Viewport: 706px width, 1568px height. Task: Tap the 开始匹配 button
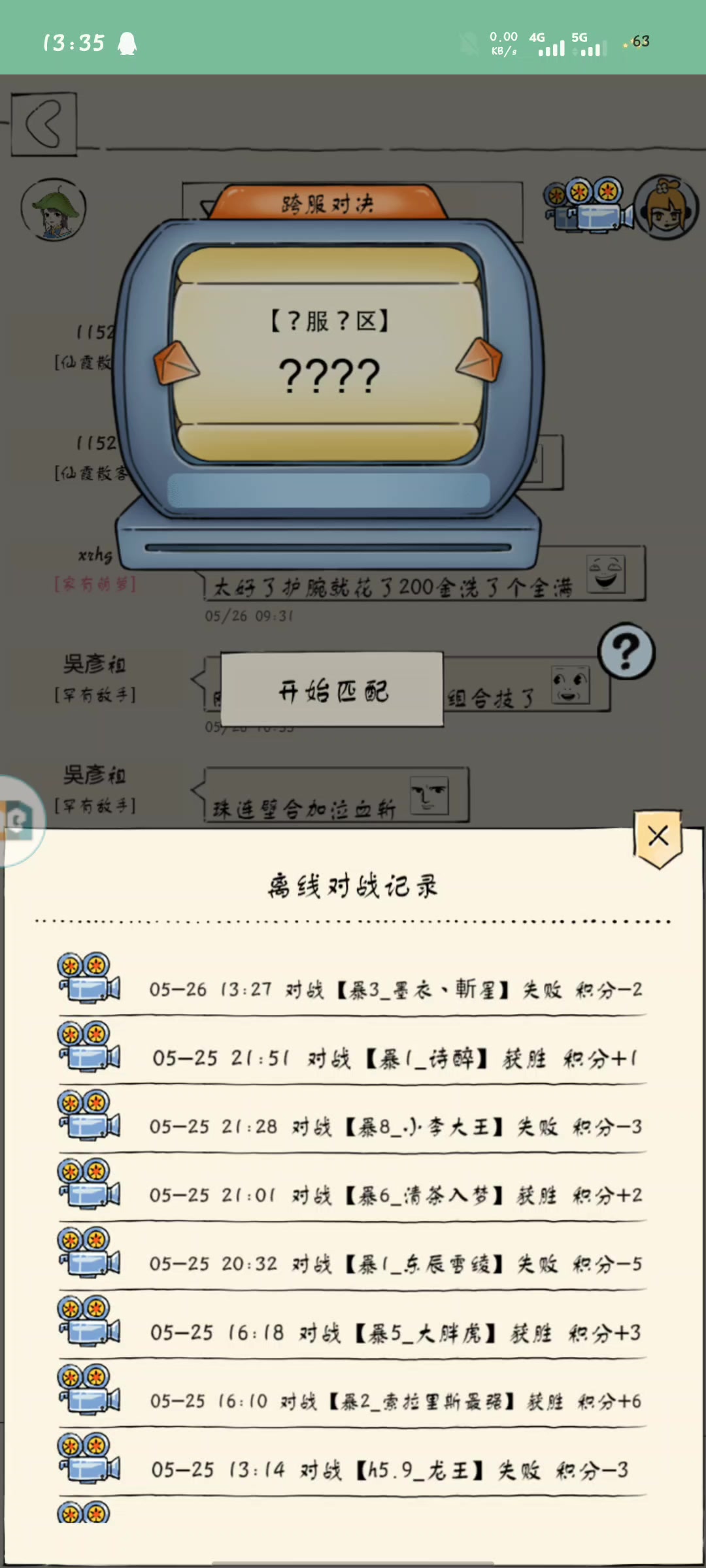tap(332, 690)
